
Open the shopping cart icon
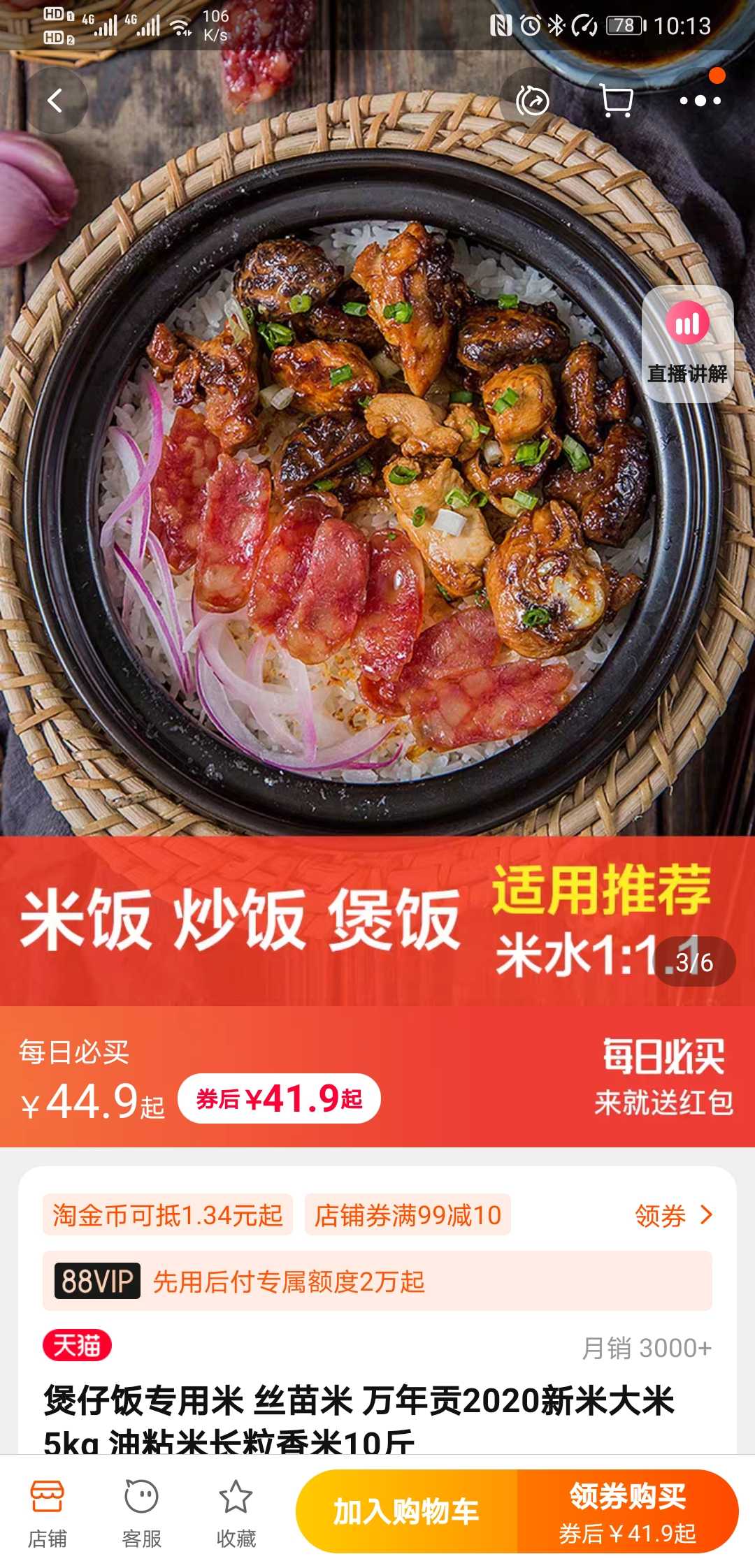coord(617,101)
